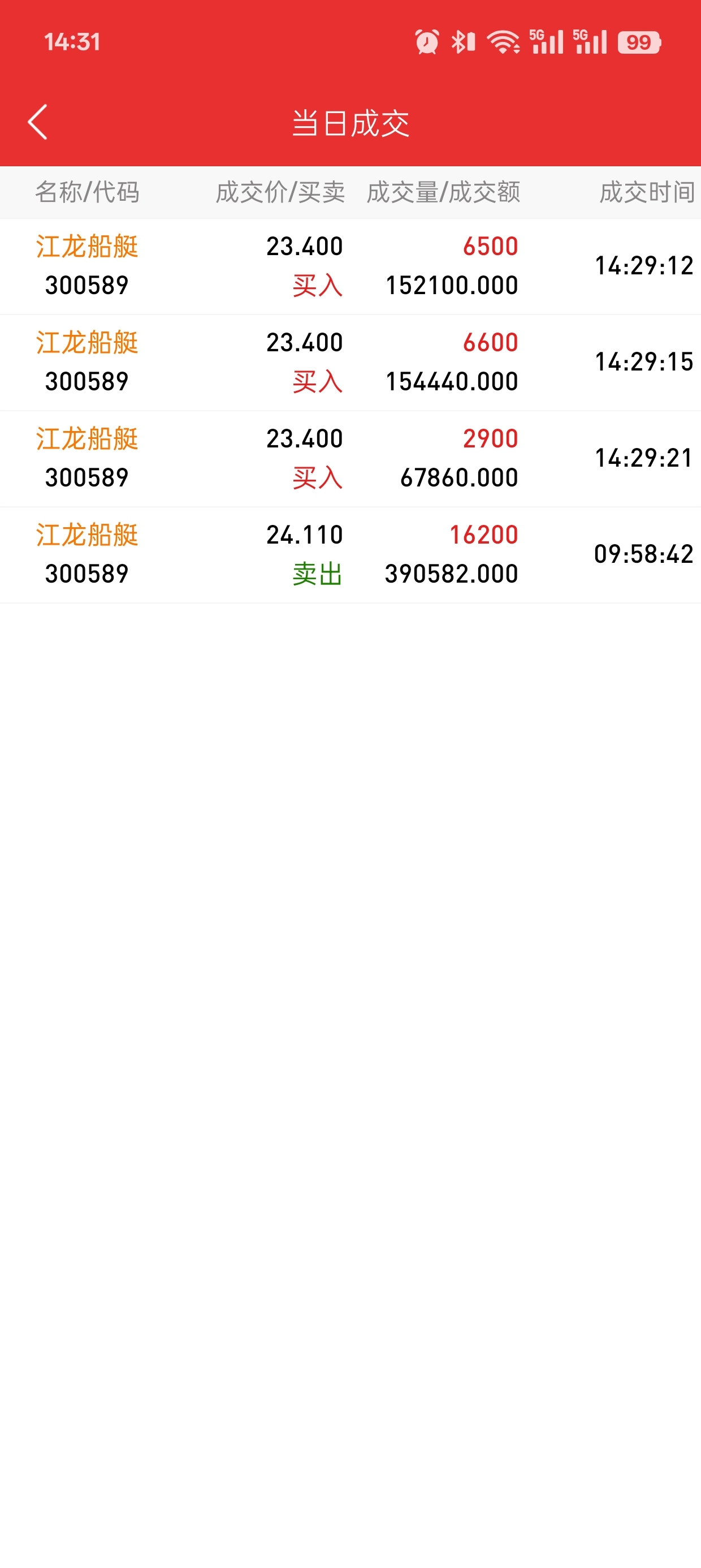The width and height of the screenshot is (701, 1568).
Task: Open the 江龙船艇 buy trade at 14:29:15
Action: coord(350,362)
